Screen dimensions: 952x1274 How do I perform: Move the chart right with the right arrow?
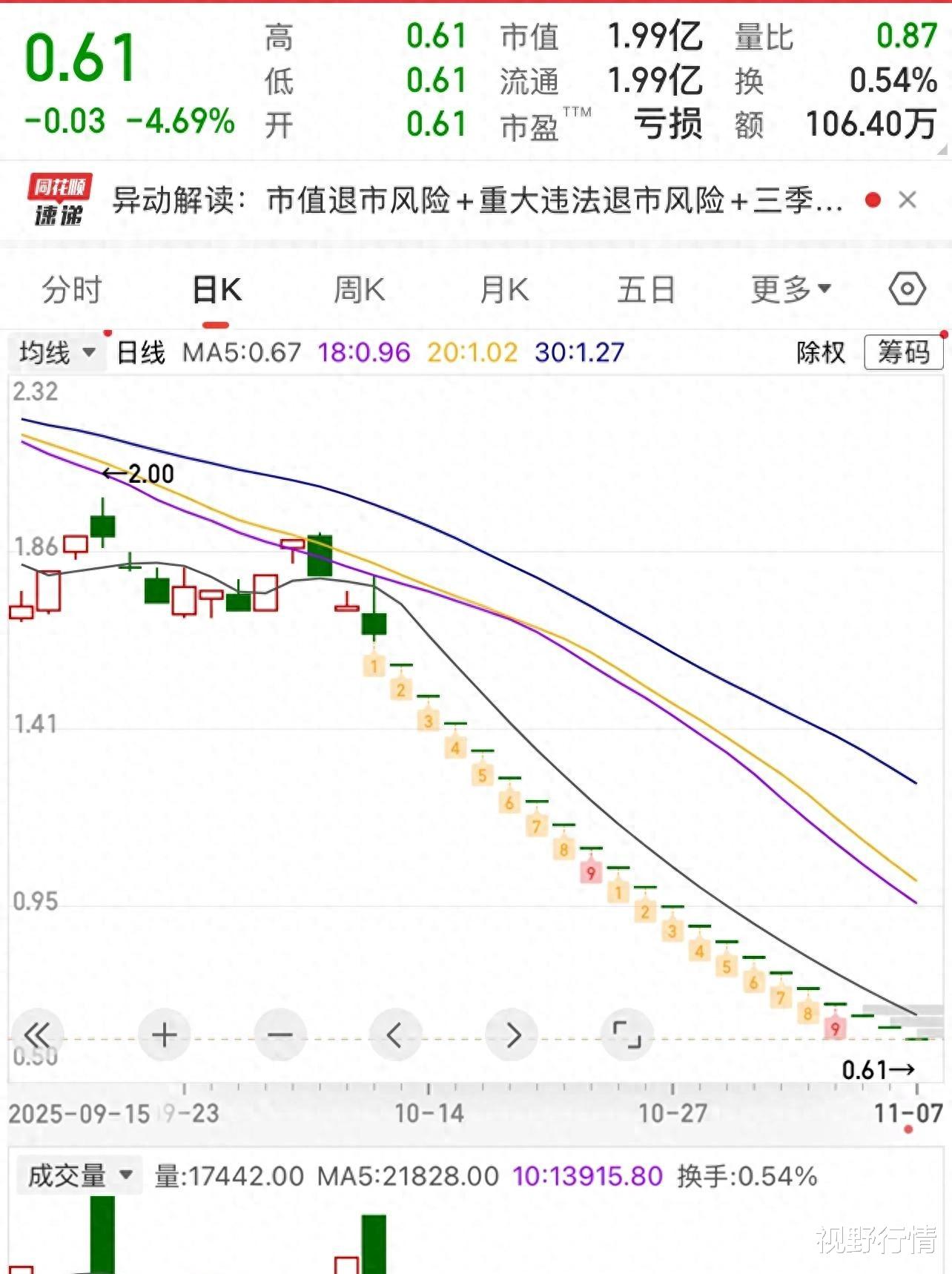click(x=512, y=1034)
